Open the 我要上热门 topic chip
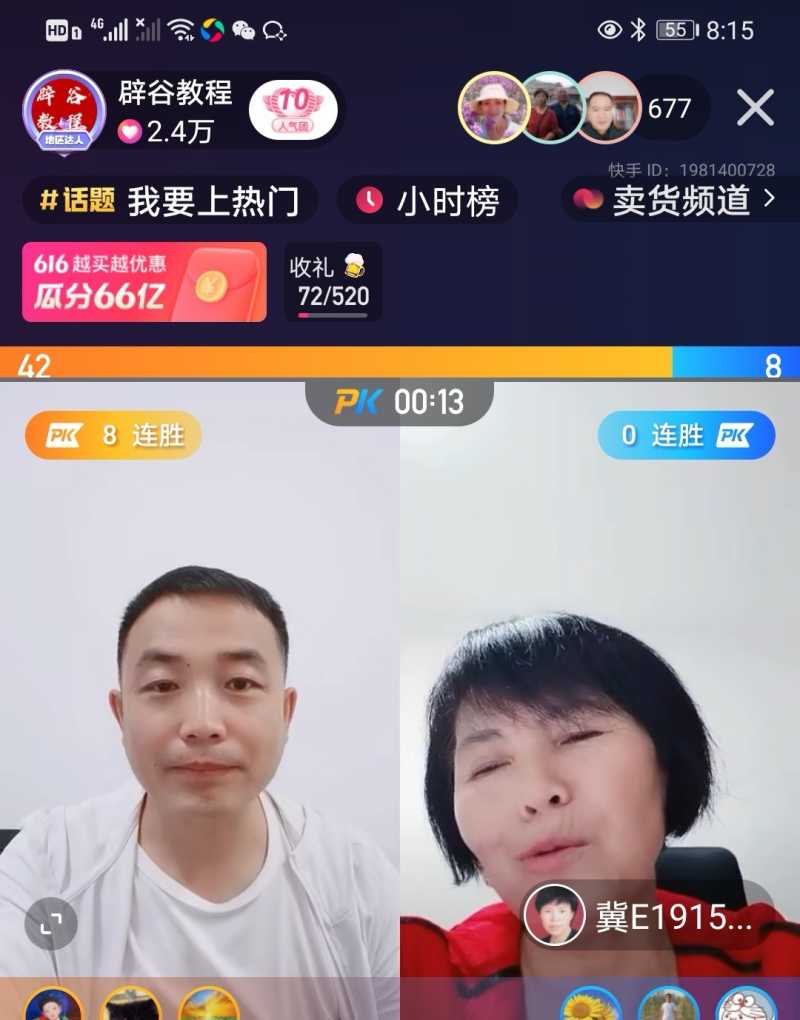The image size is (800, 1020). tap(170, 201)
